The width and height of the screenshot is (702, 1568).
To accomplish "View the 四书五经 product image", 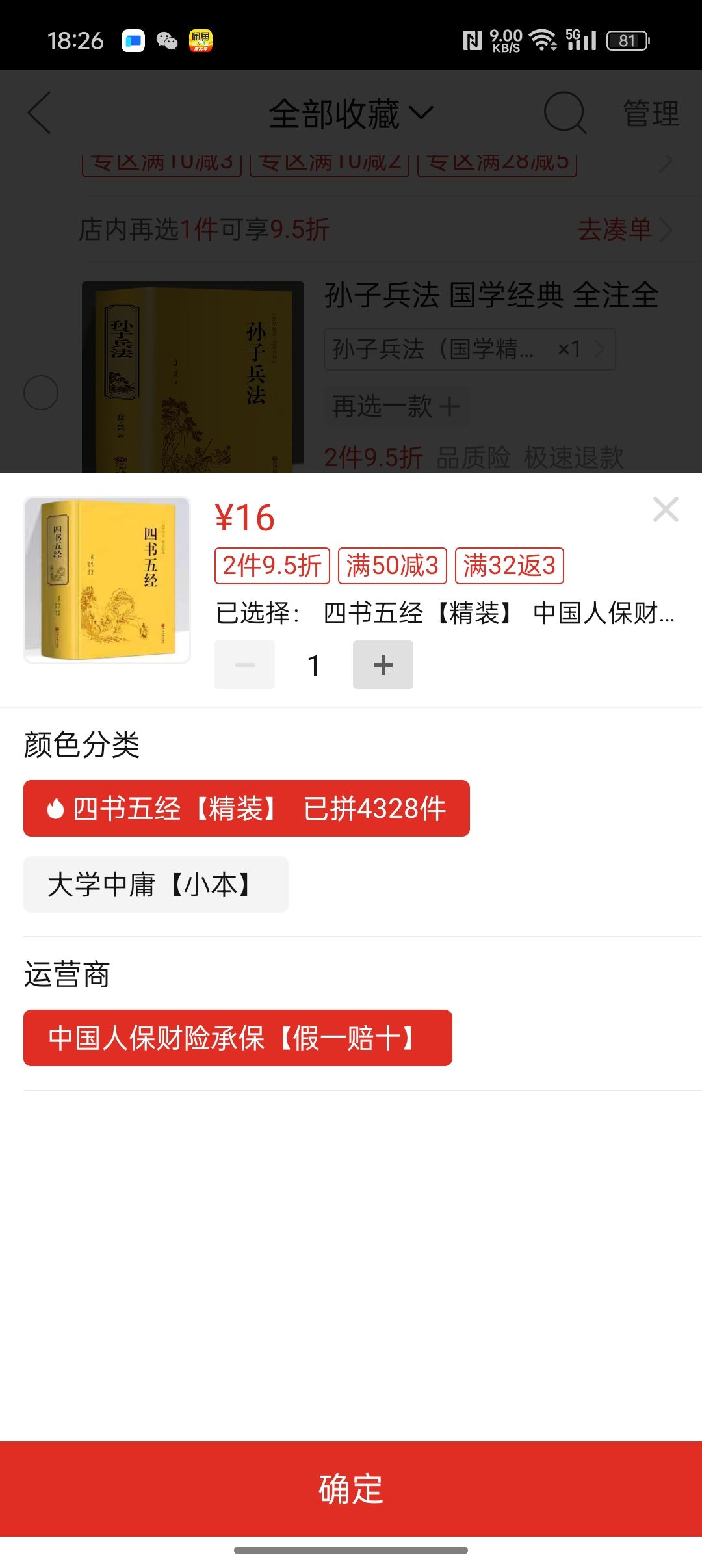I will point(107,580).
